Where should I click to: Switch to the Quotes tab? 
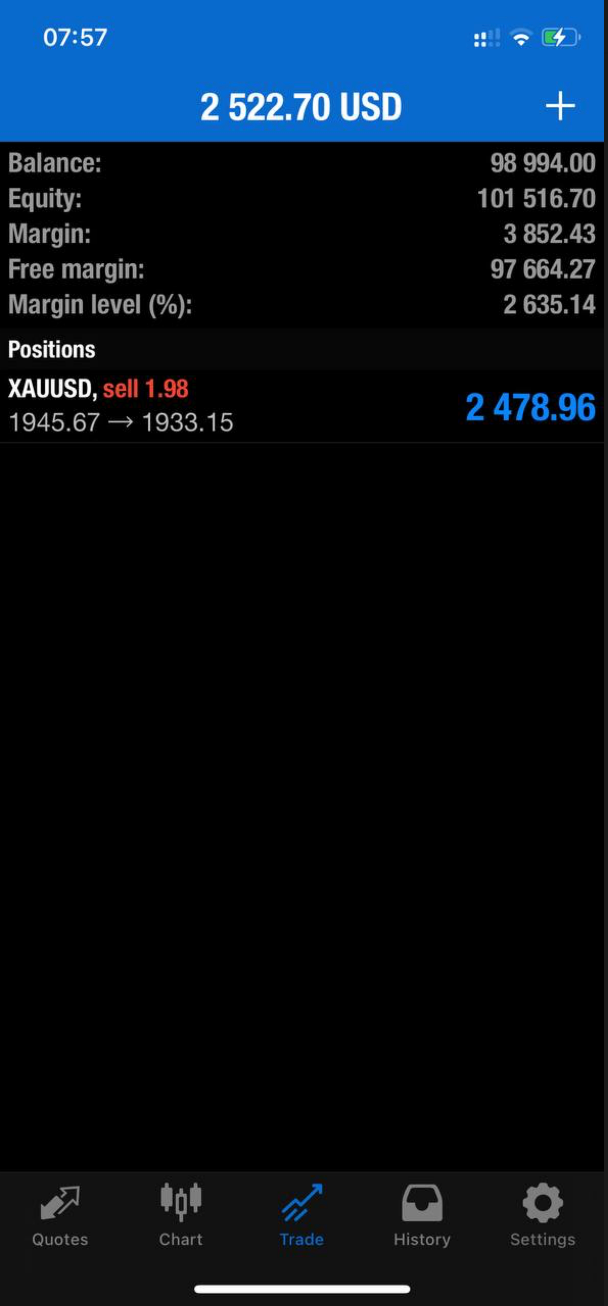[60, 1215]
